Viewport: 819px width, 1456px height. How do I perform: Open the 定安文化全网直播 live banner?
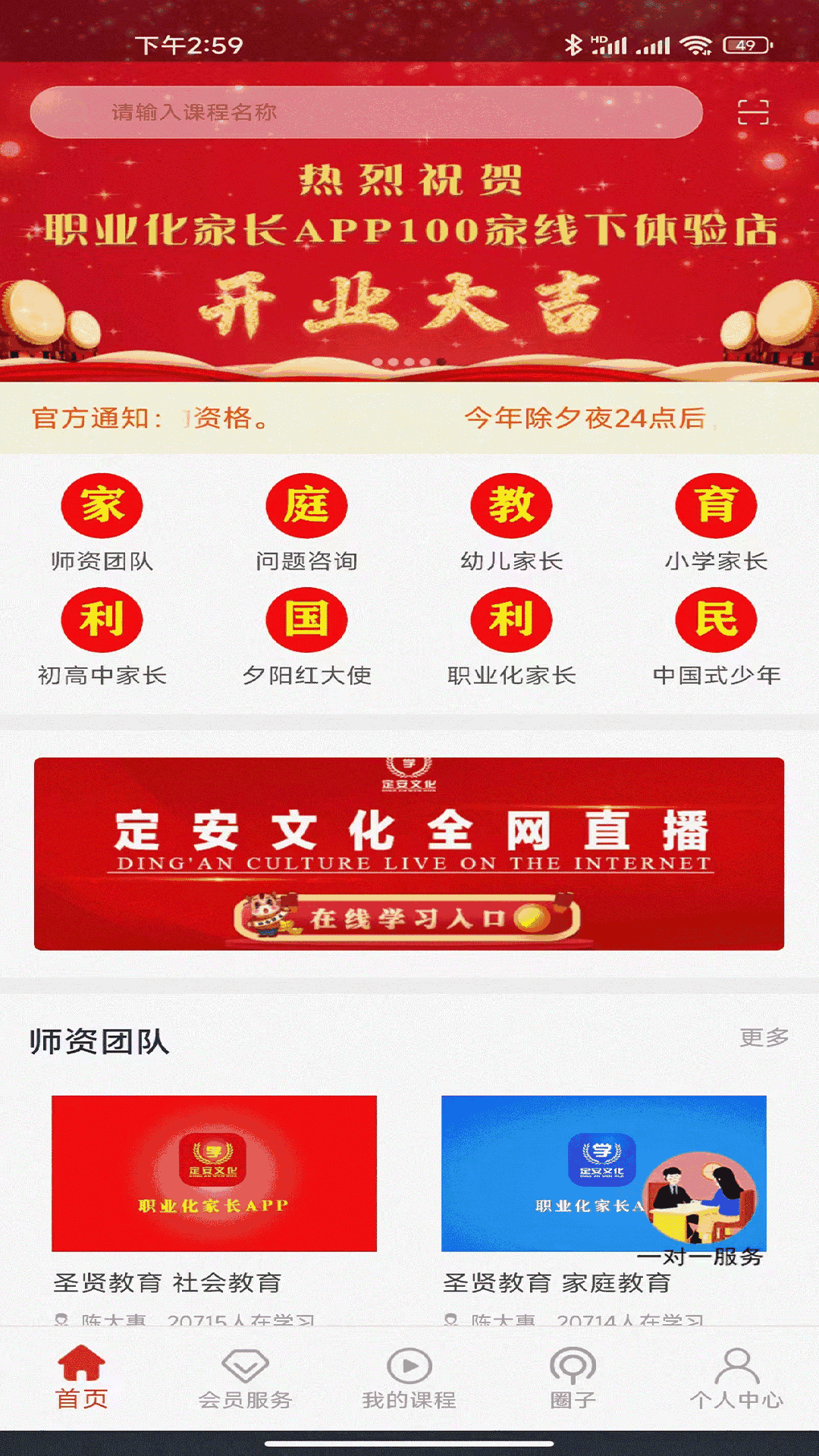[x=409, y=854]
